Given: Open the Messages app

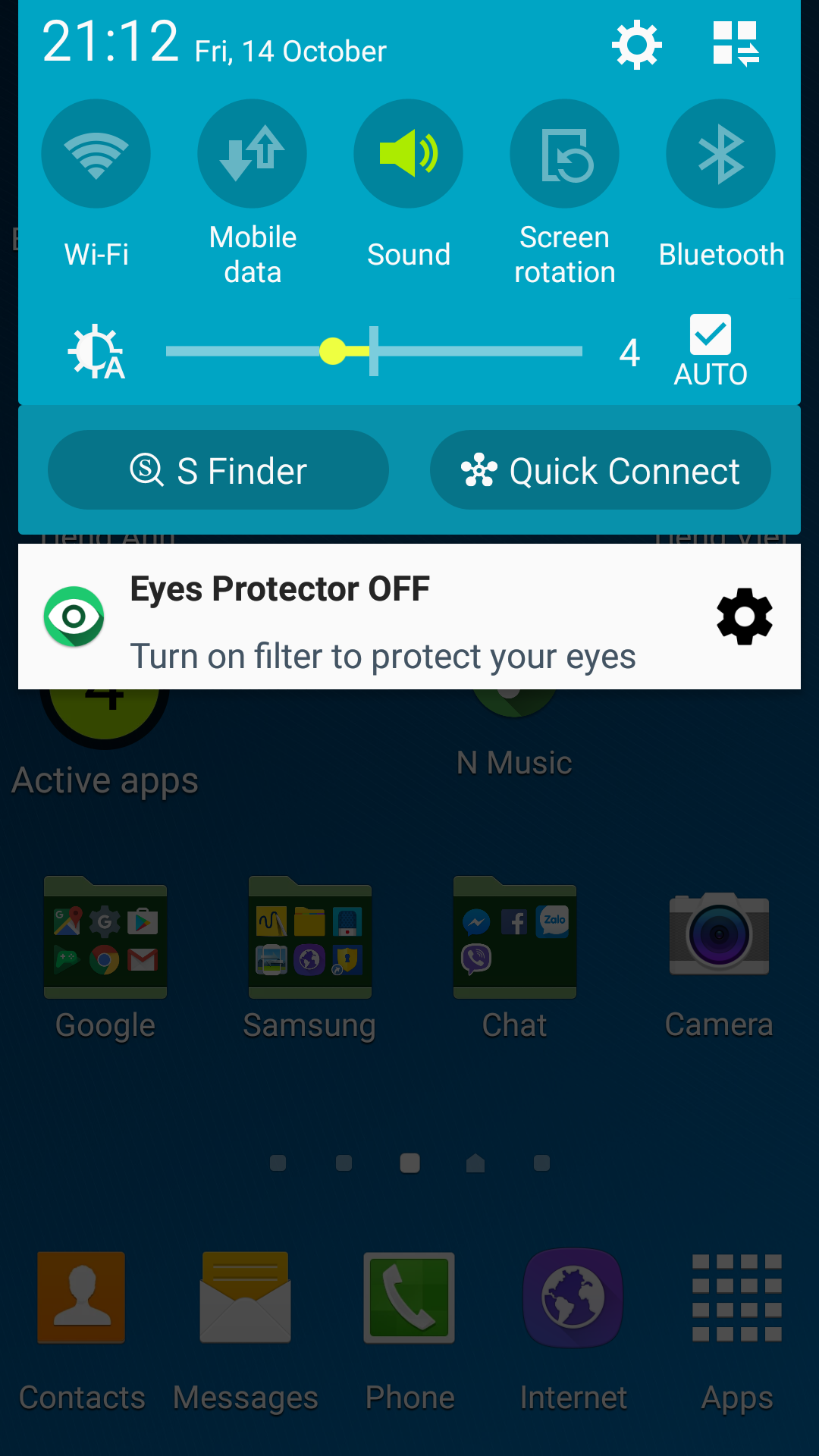Looking at the screenshot, I should click(x=245, y=1297).
